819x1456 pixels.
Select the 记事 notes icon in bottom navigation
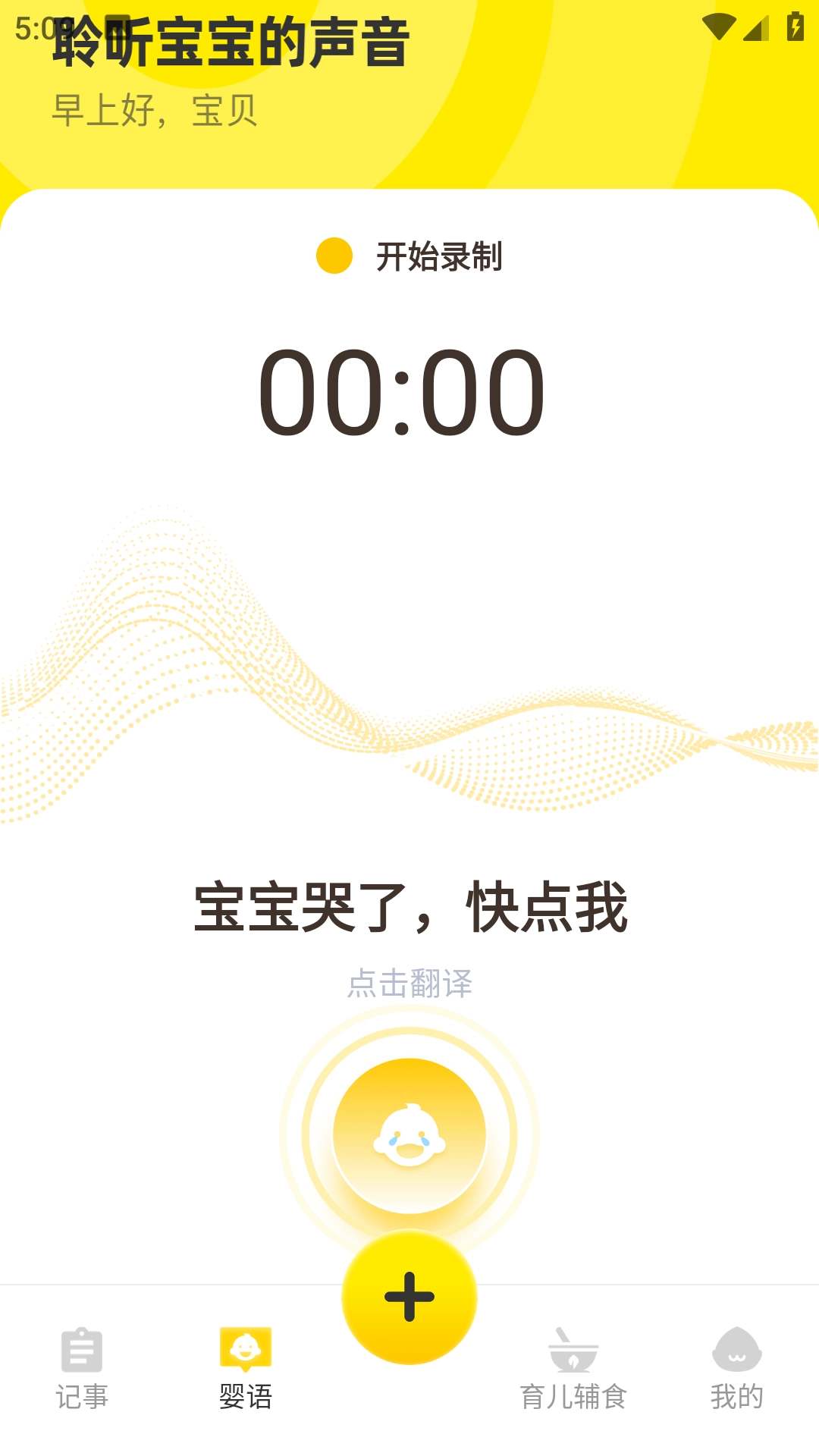coord(81,1356)
